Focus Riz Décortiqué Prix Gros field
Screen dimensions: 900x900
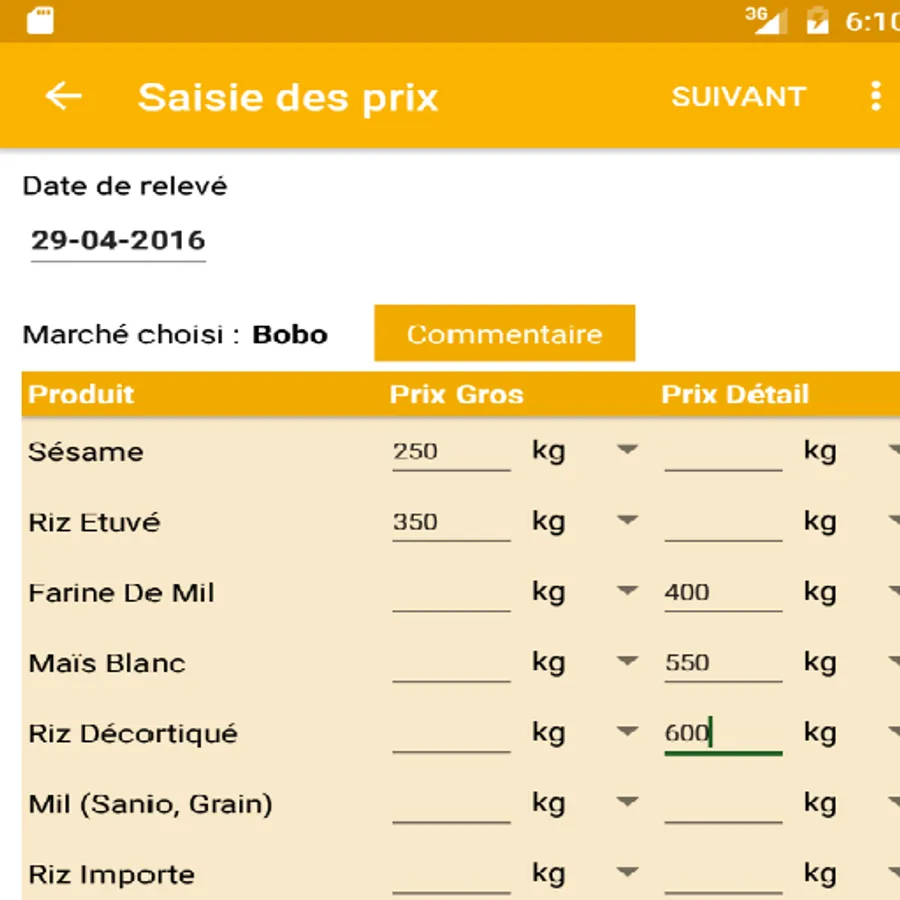450,734
